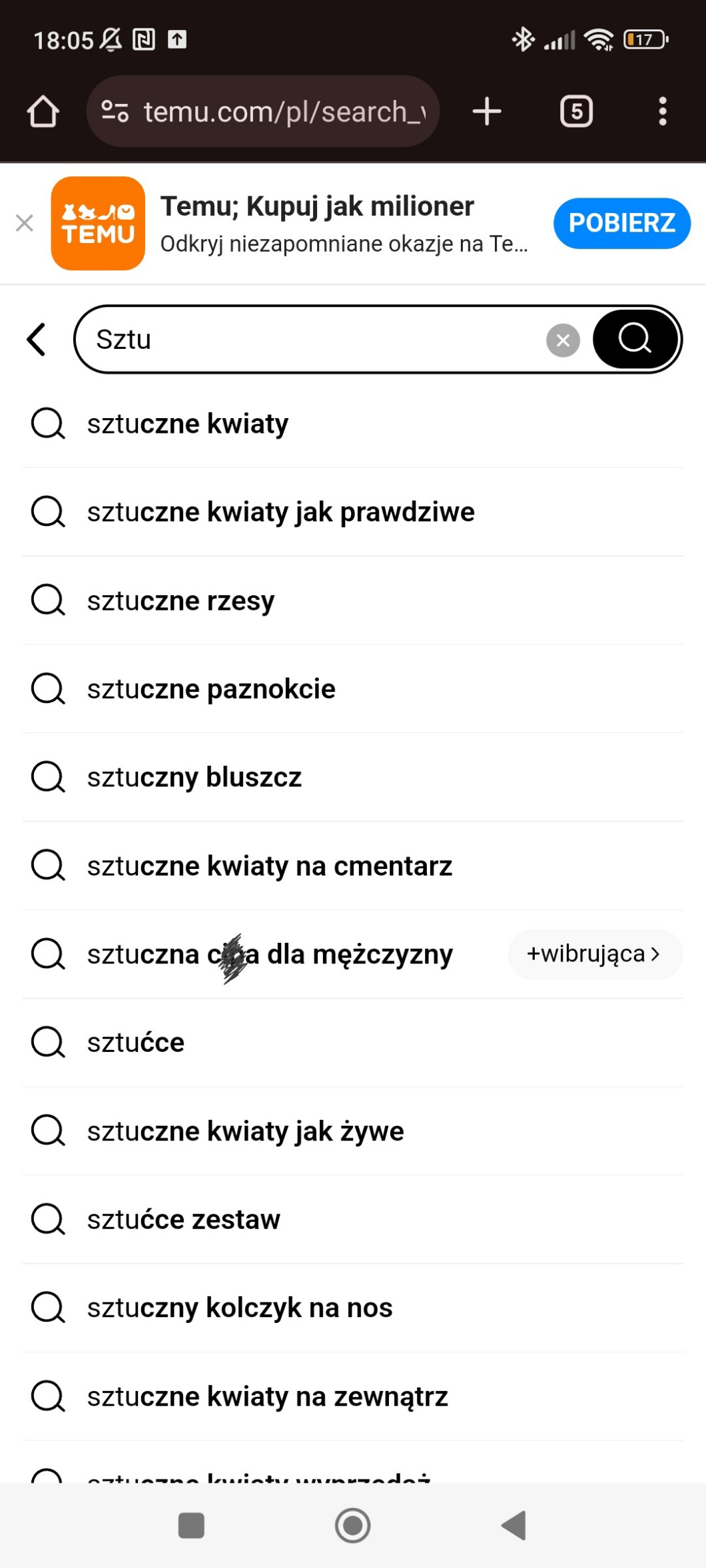Tap the system back navigation button
This screenshot has width=706, height=1568.
(x=514, y=1525)
